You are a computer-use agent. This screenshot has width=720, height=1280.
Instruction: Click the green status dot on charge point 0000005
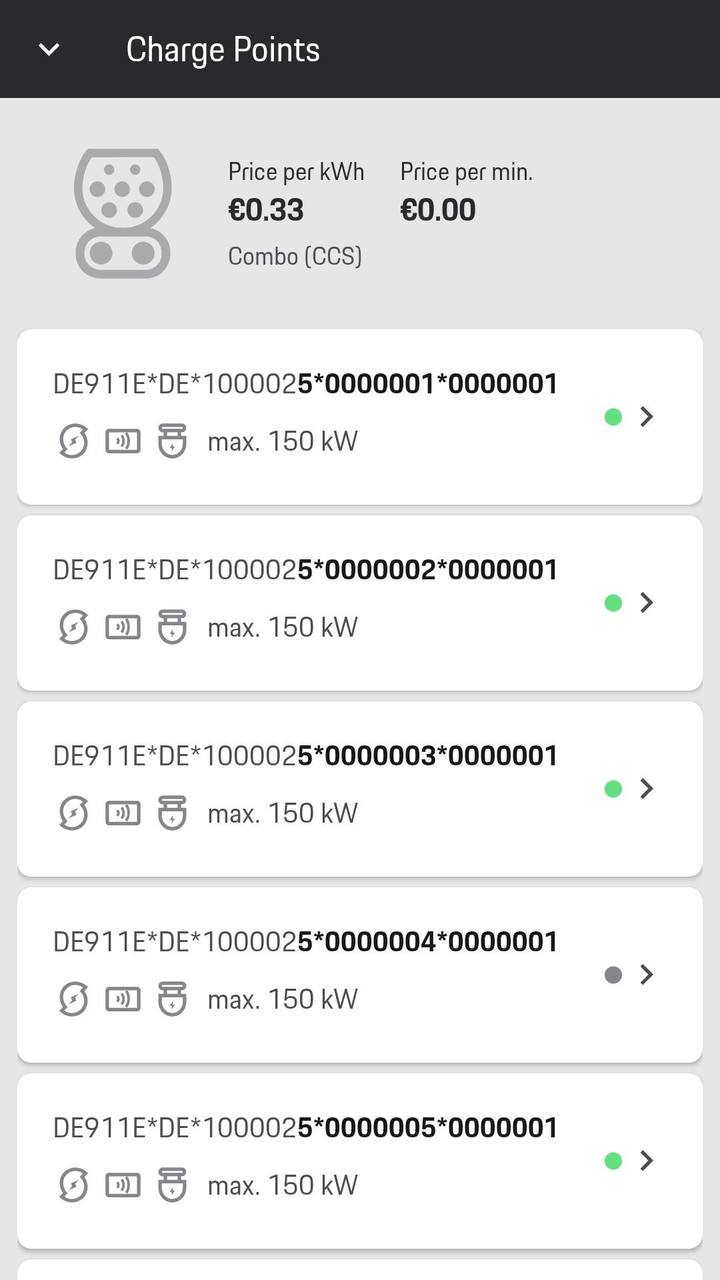point(613,1161)
